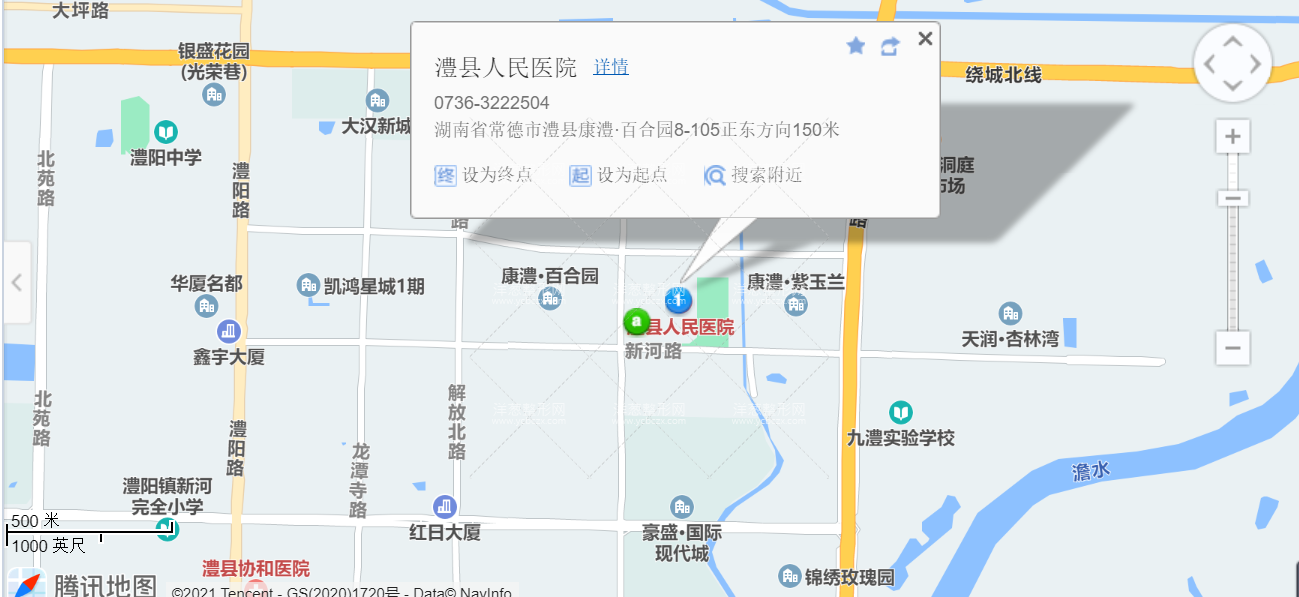Image resolution: width=1299 pixels, height=597 pixels.
Task: Open the 详情 details link
Action: (x=611, y=67)
